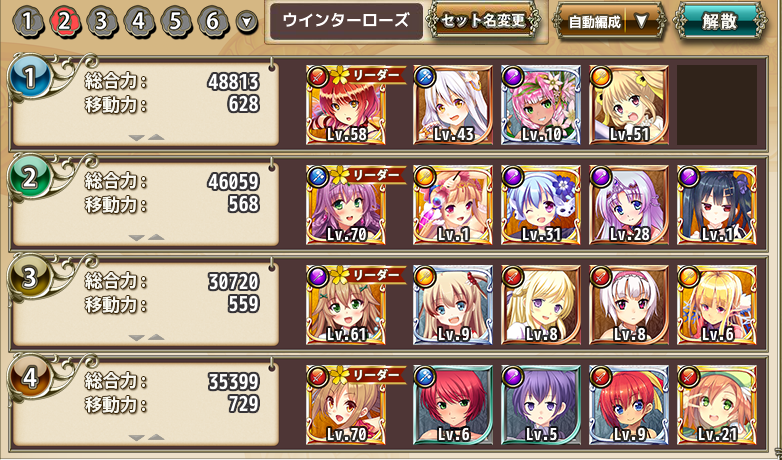This screenshot has width=782, height=460.
Task: Choose party 3 leader Lv.61 character
Action: click(346, 305)
